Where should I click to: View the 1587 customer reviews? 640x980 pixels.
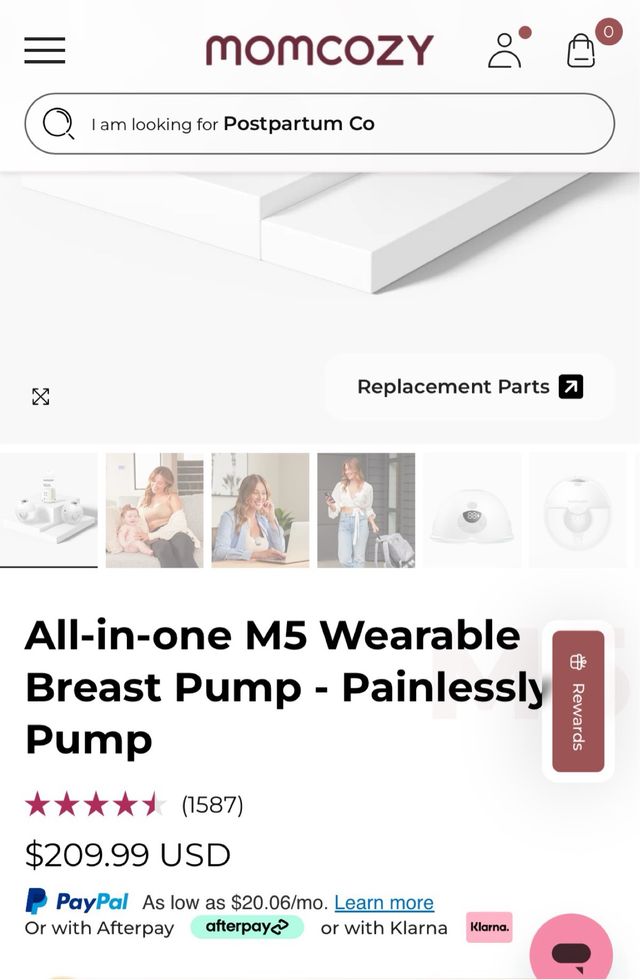[x=212, y=805]
